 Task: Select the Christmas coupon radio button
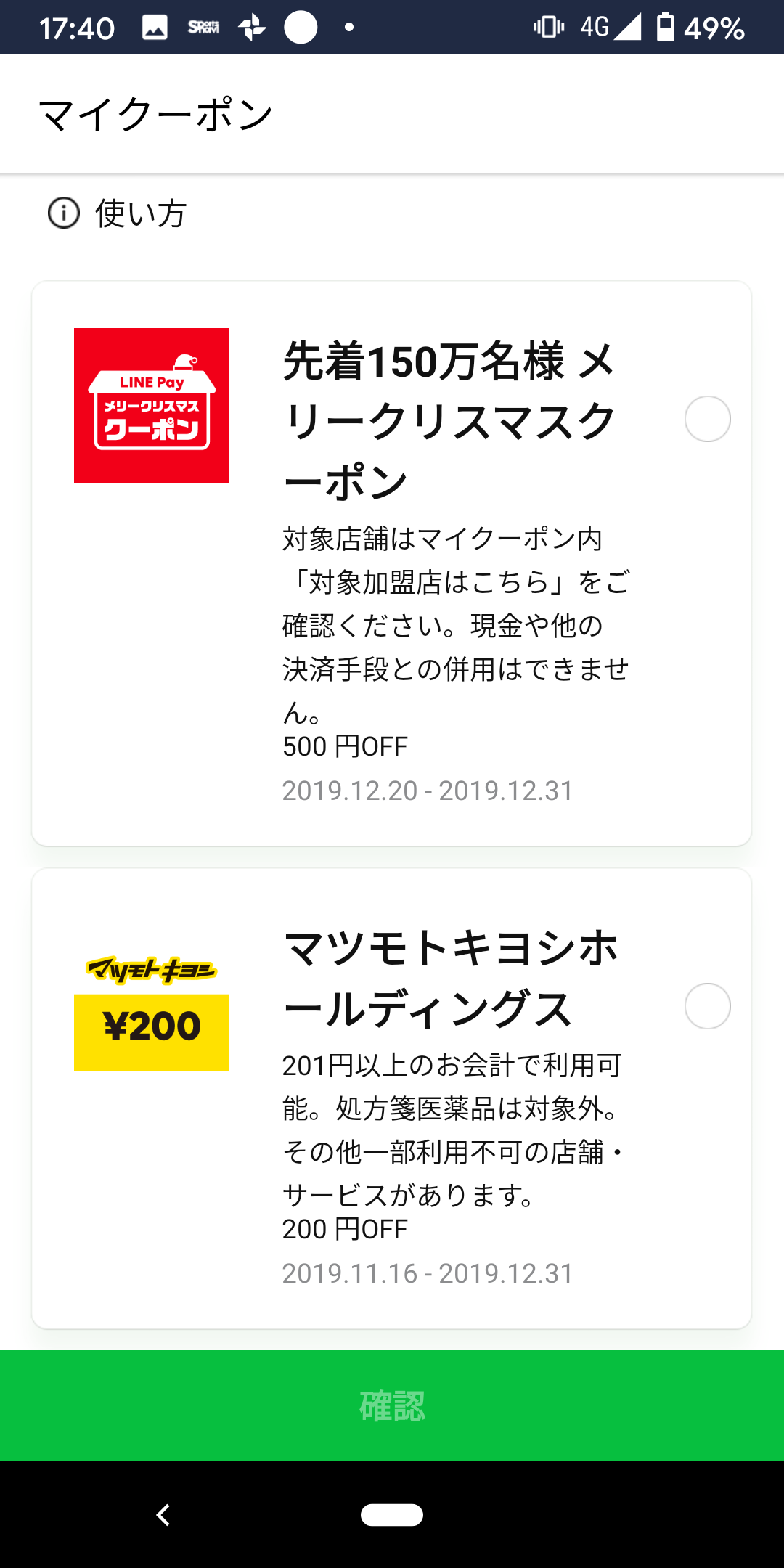(x=709, y=419)
